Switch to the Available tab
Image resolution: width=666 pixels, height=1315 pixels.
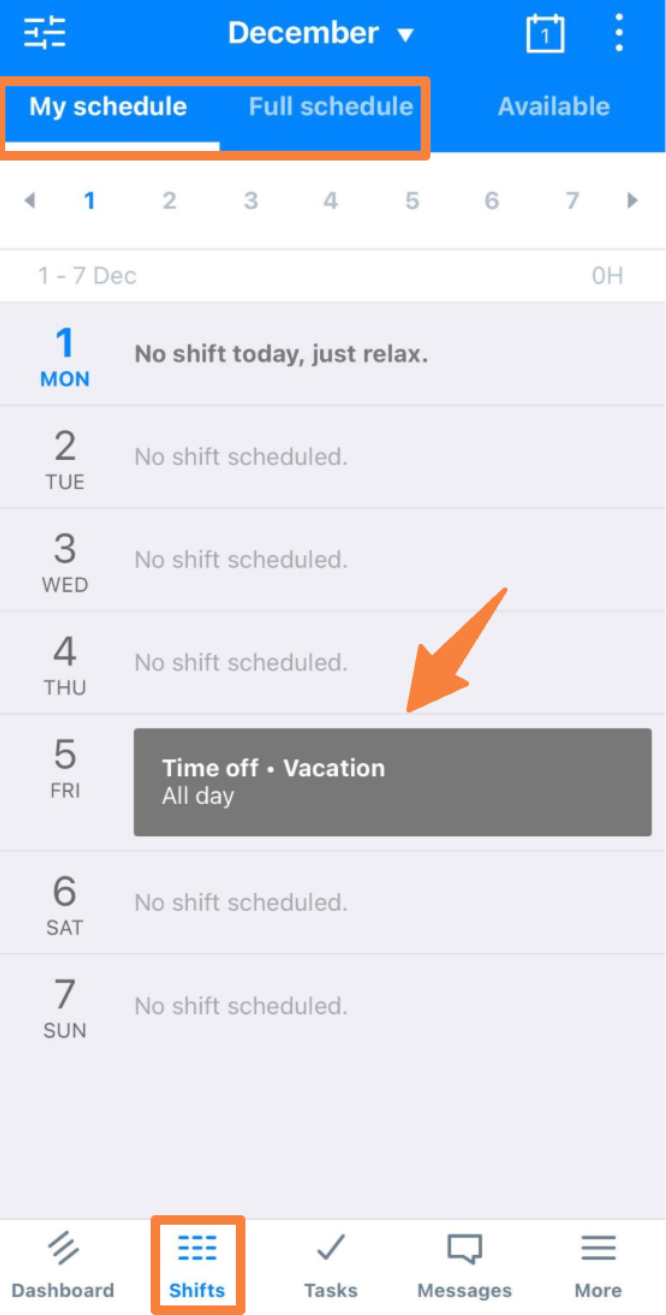tap(553, 107)
